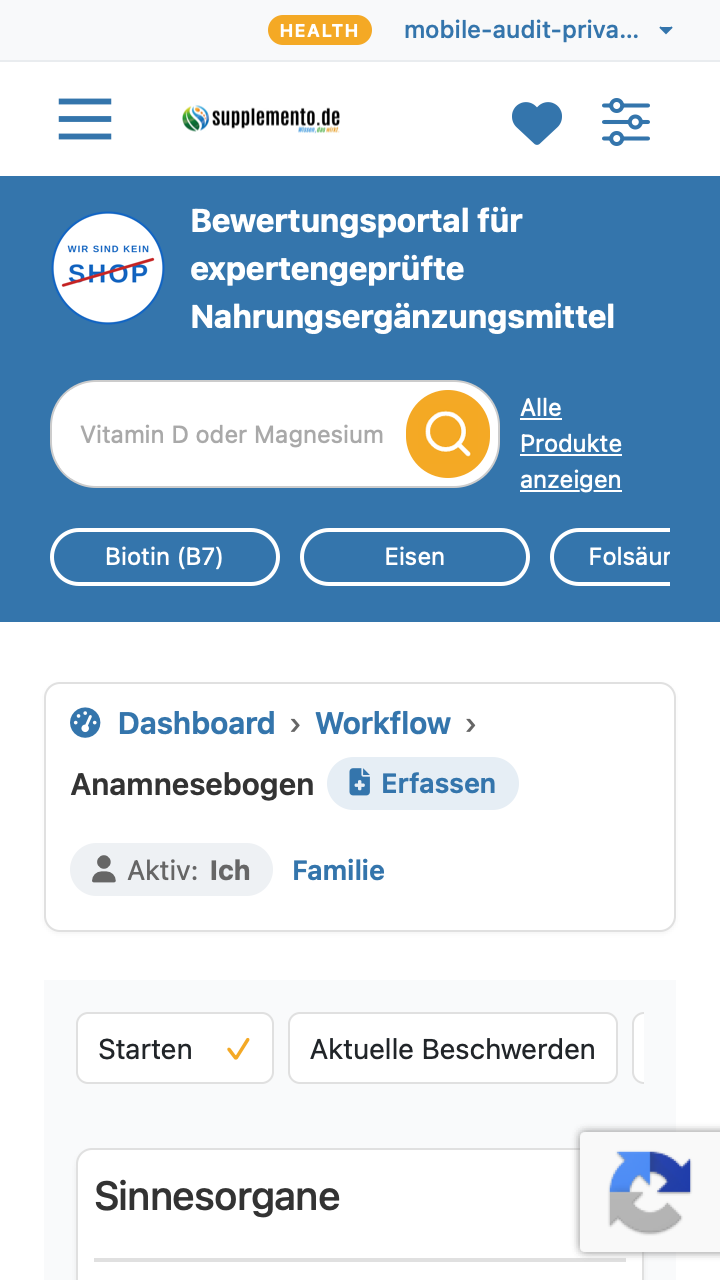
Task: Switch to Familie profile
Action: (338, 870)
